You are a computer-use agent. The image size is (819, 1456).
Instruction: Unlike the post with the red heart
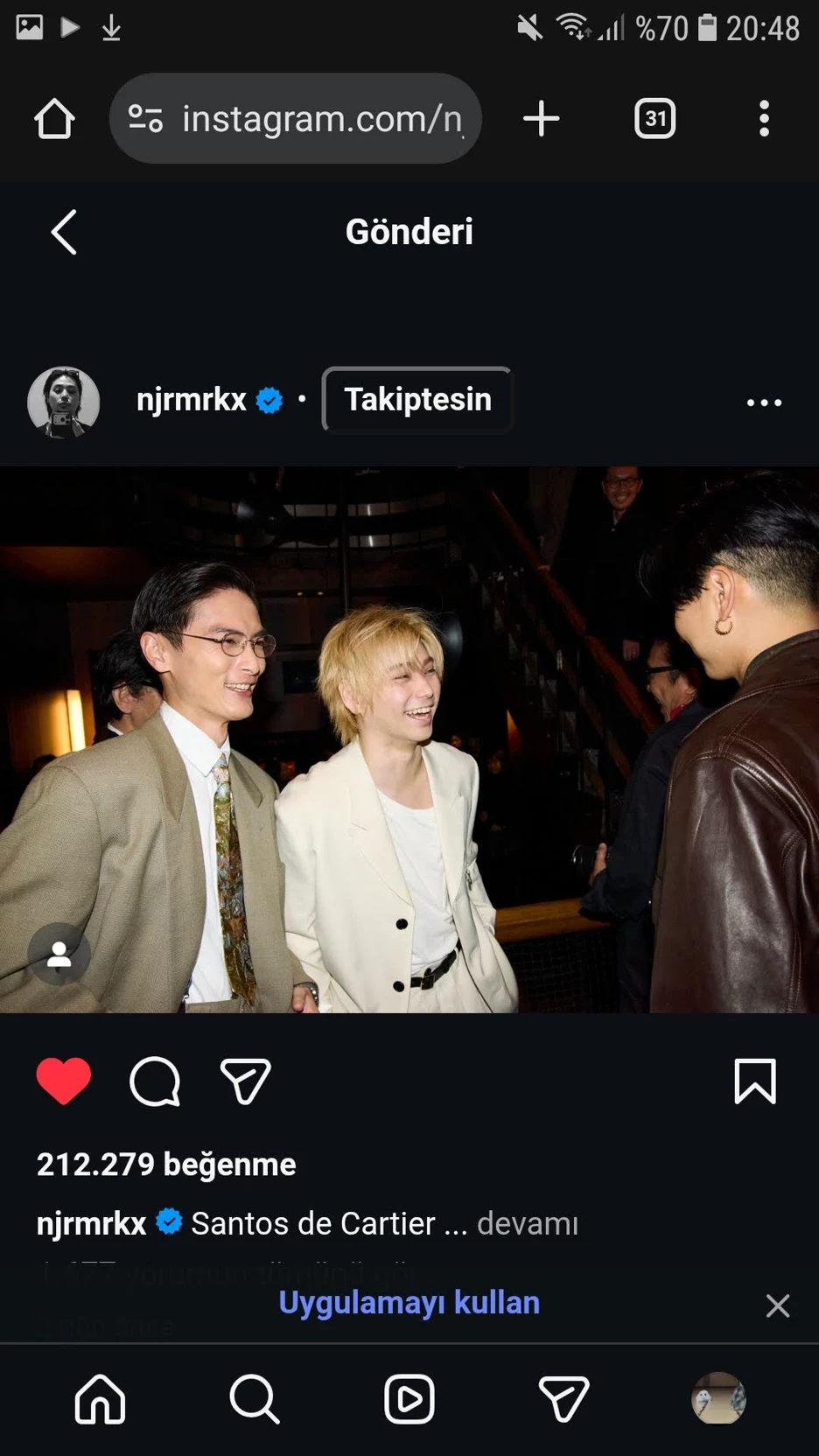click(64, 1081)
